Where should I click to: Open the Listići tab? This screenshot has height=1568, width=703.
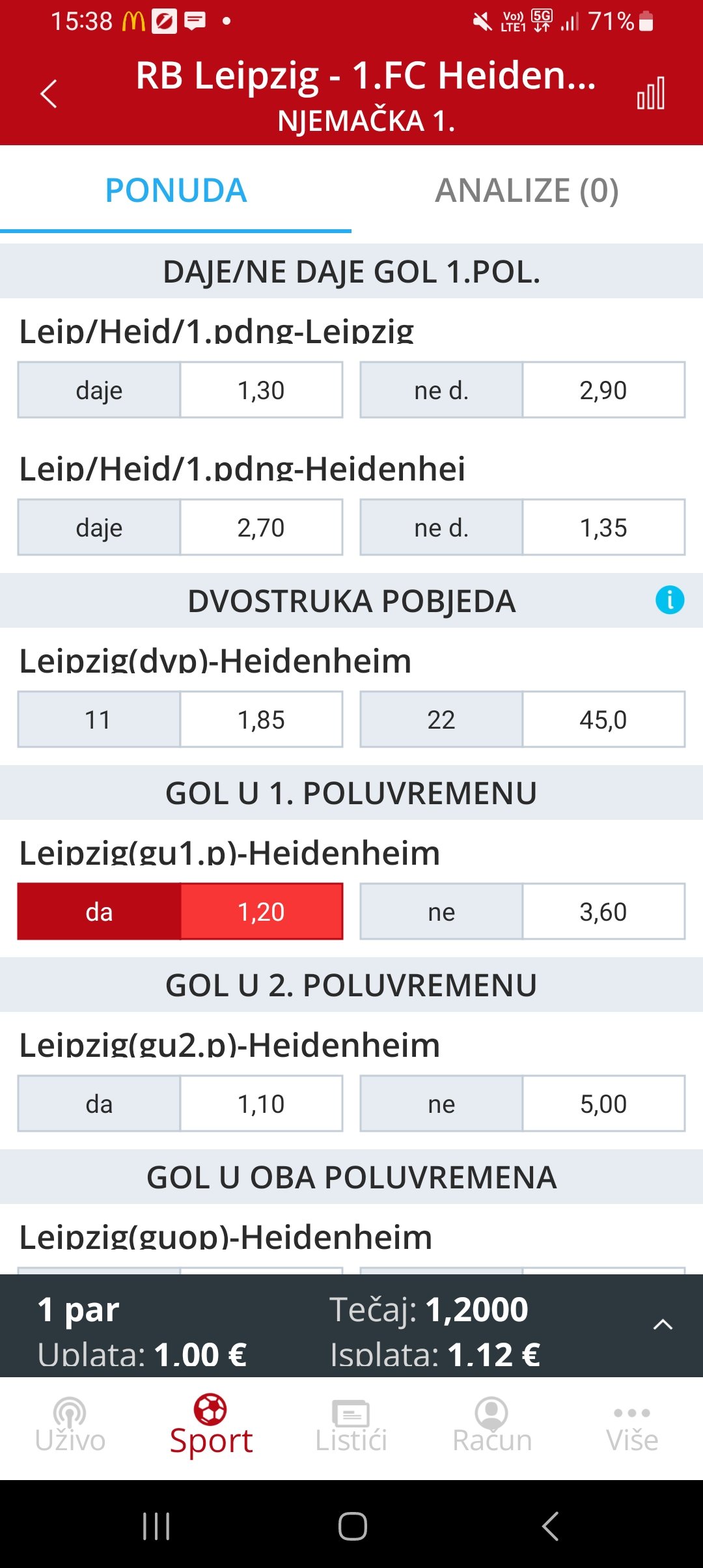click(x=351, y=1426)
